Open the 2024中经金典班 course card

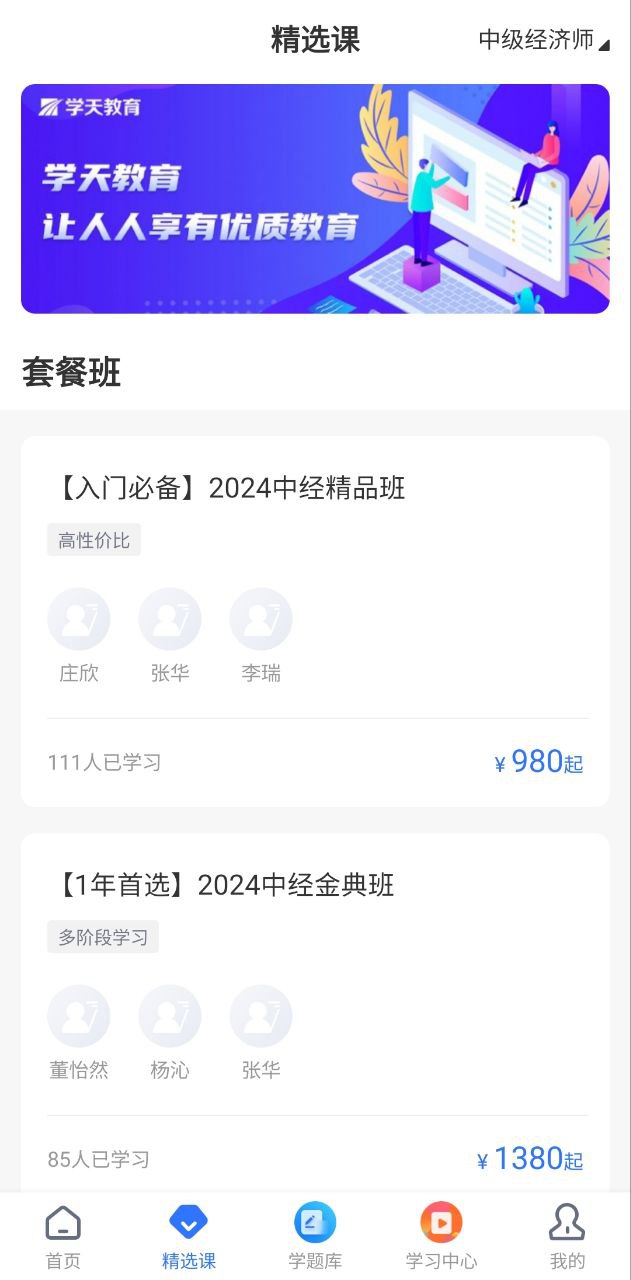pos(315,1010)
